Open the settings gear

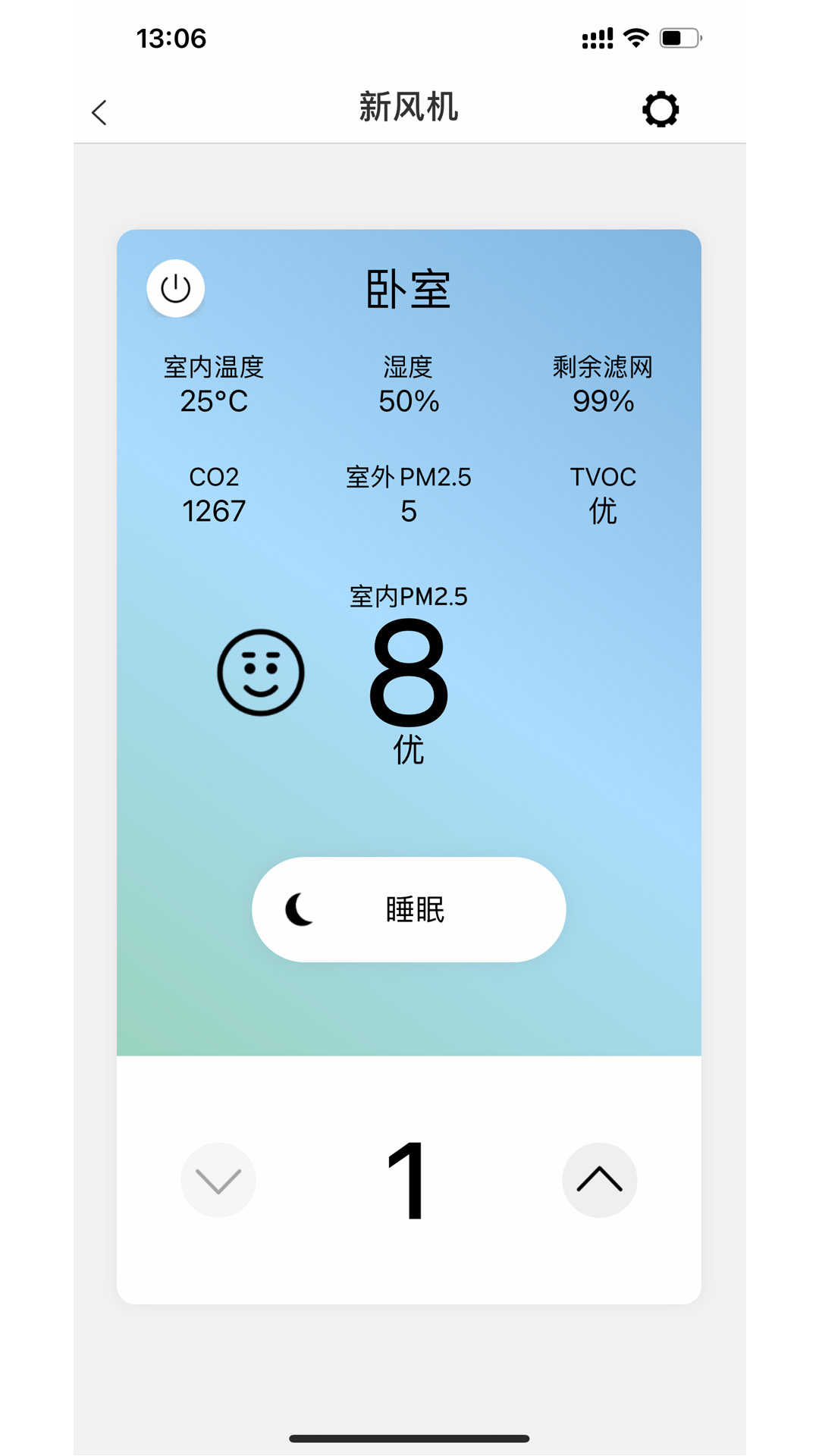(661, 110)
